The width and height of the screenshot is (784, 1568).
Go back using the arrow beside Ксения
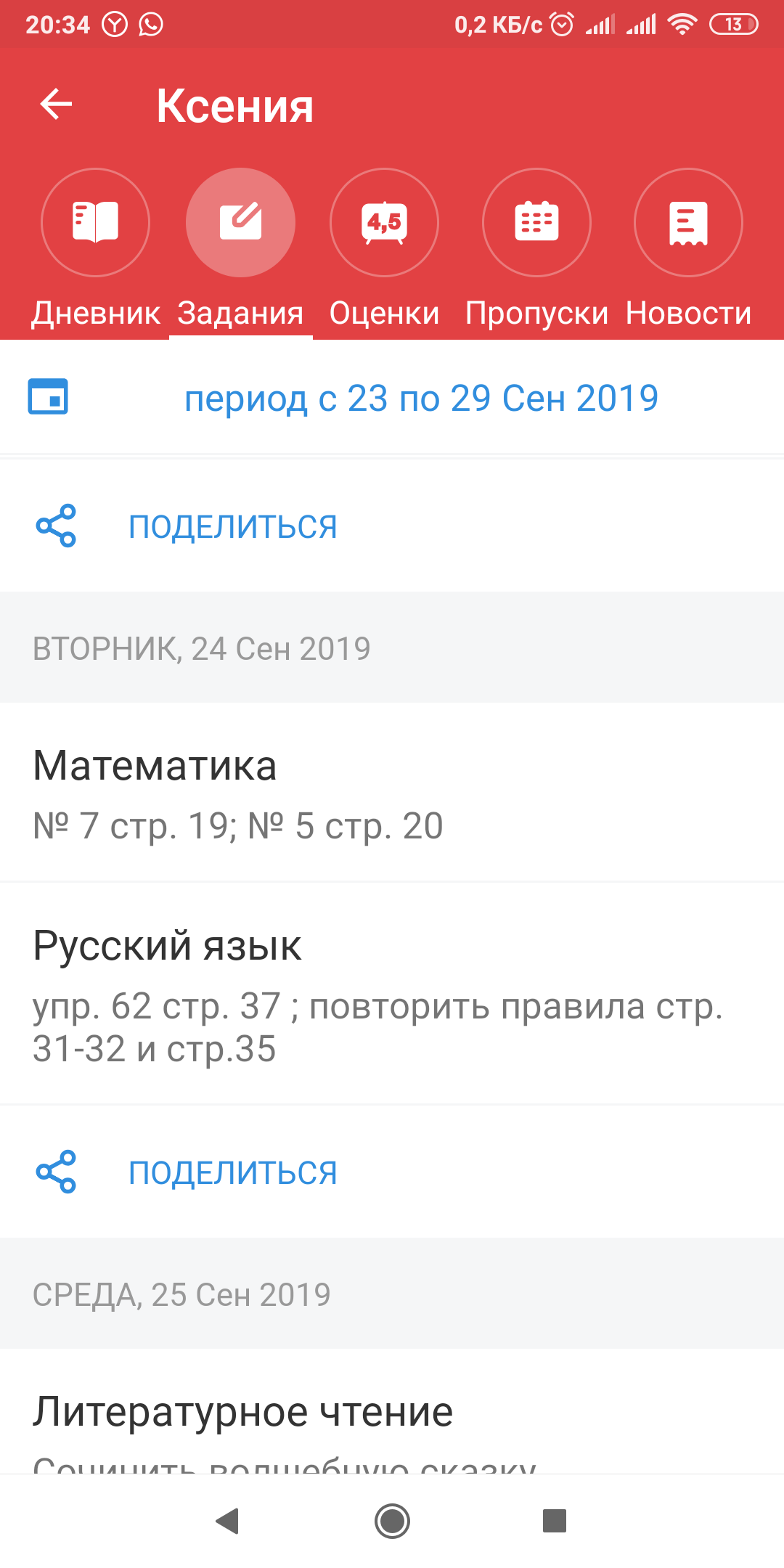pyautogui.click(x=56, y=104)
